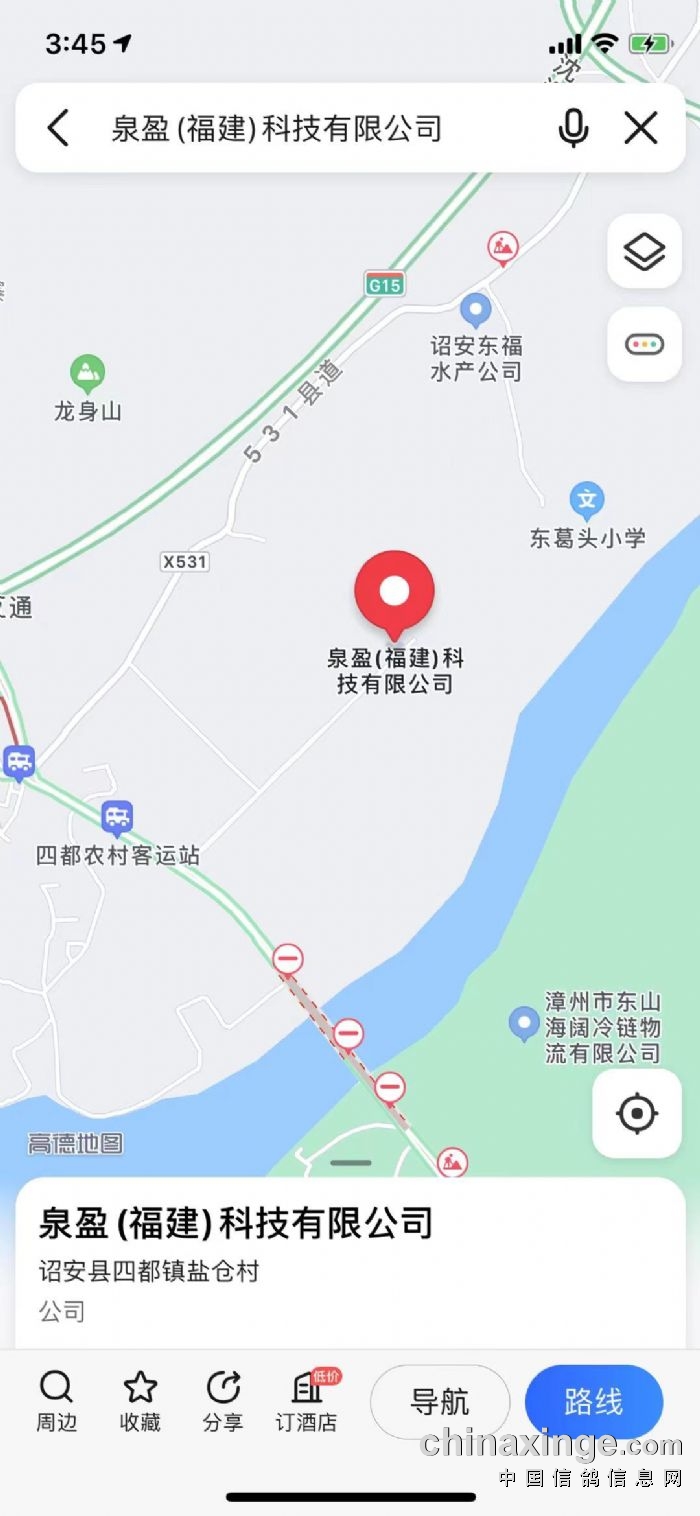Tap the search field with 泉盈(福建)科技有限公司
The height and width of the screenshot is (1516, 700).
pos(300,129)
